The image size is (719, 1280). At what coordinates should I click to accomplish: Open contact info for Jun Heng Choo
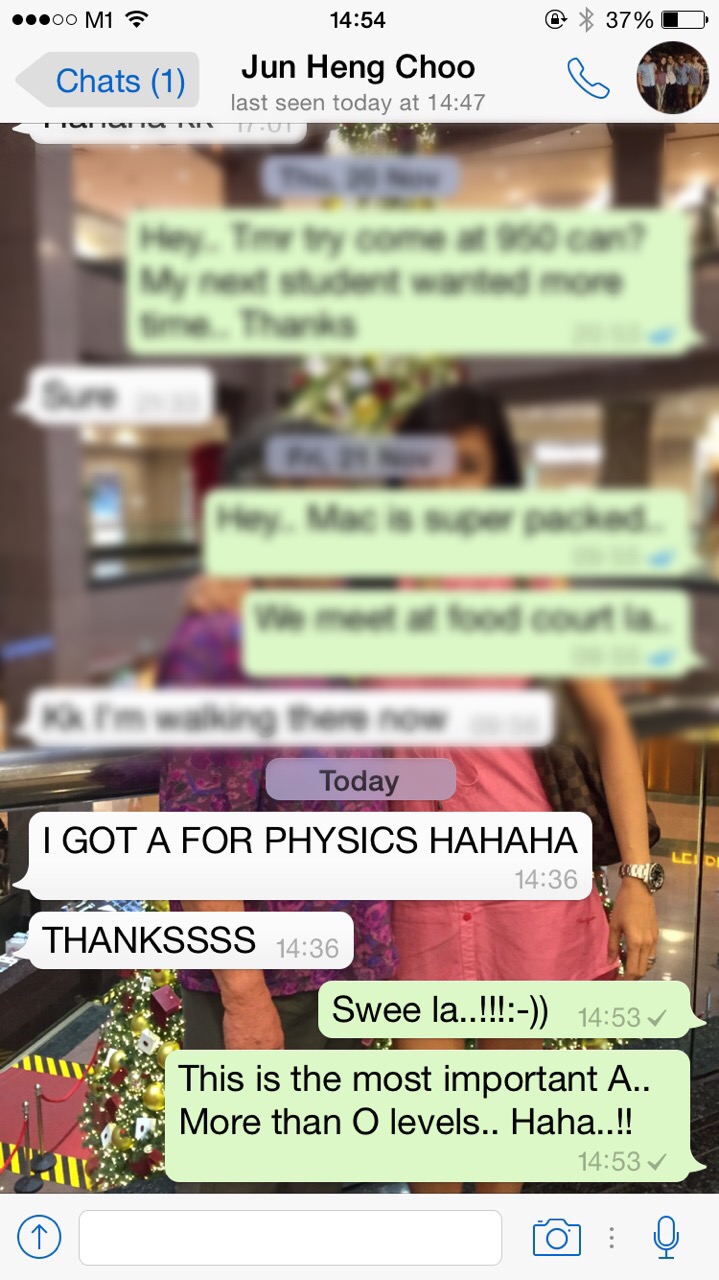point(358,81)
